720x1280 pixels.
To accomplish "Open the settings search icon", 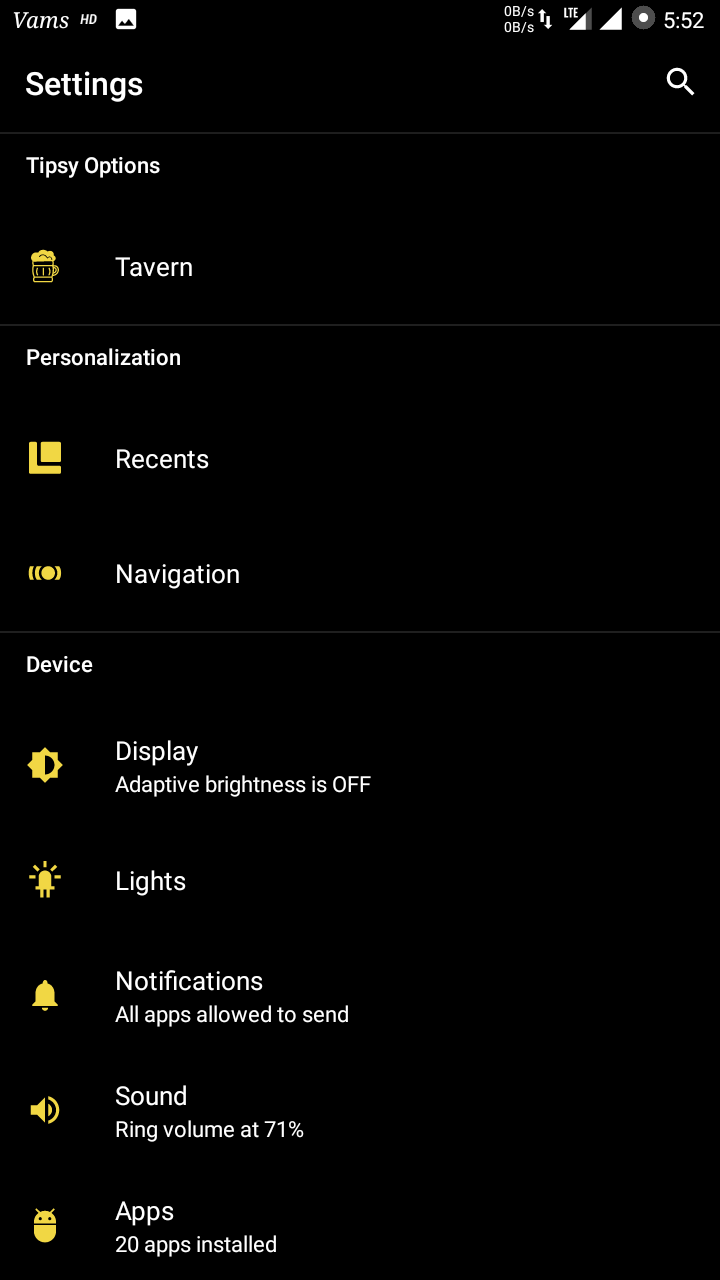I will point(680,83).
